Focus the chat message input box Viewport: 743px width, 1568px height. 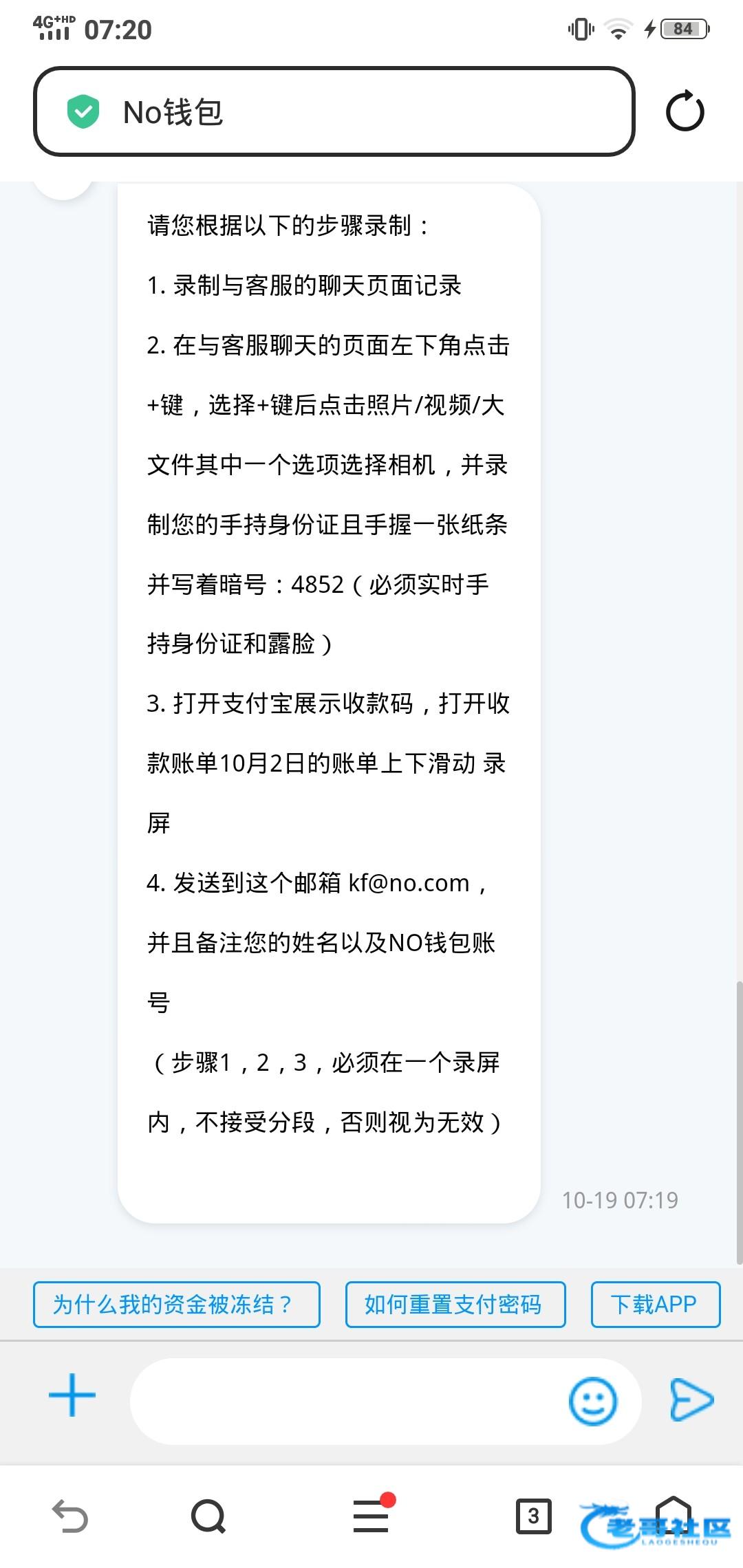(347, 1401)
